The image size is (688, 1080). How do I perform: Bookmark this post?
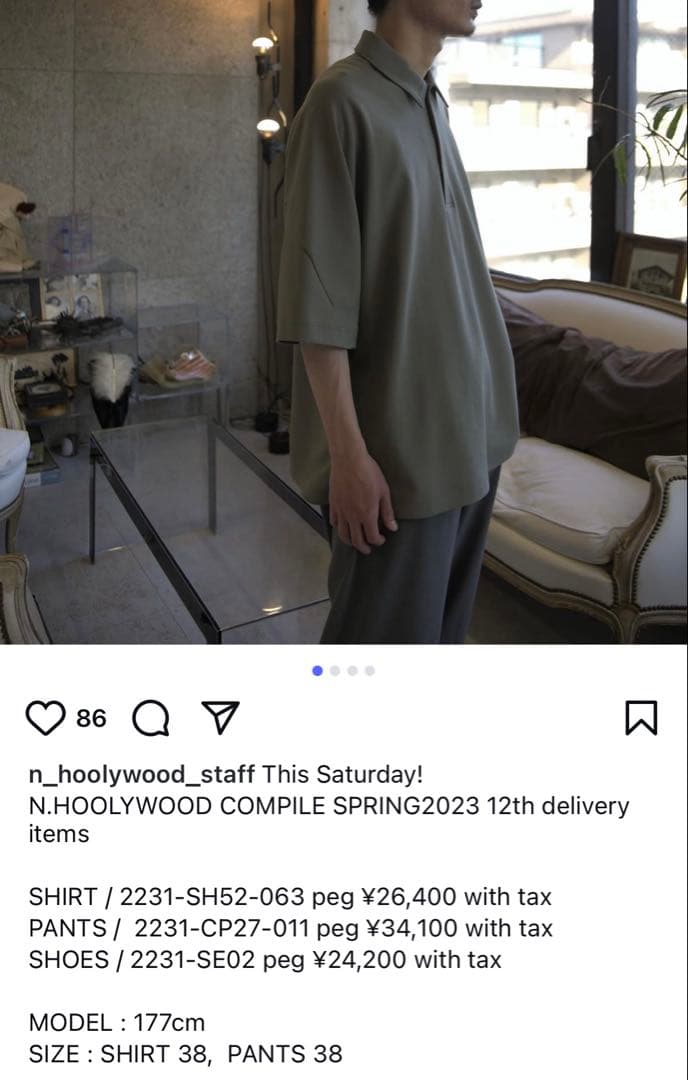coord(641,718)
